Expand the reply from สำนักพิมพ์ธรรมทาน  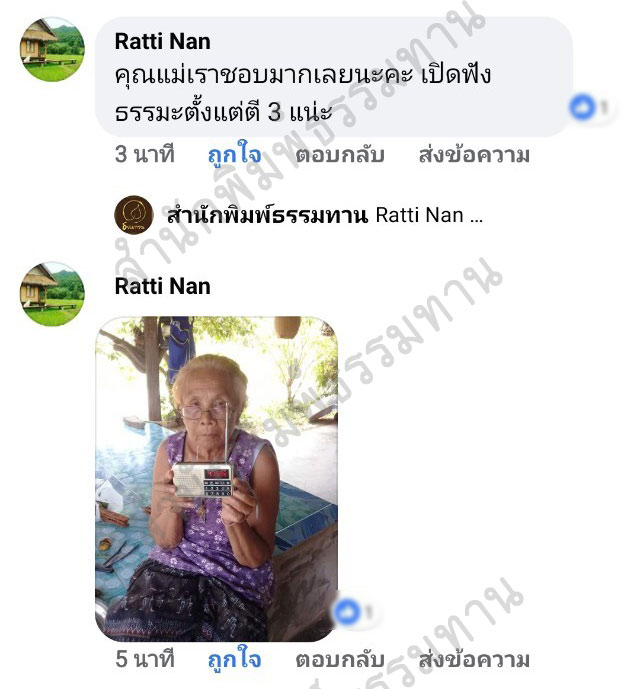tap(300, 215)
